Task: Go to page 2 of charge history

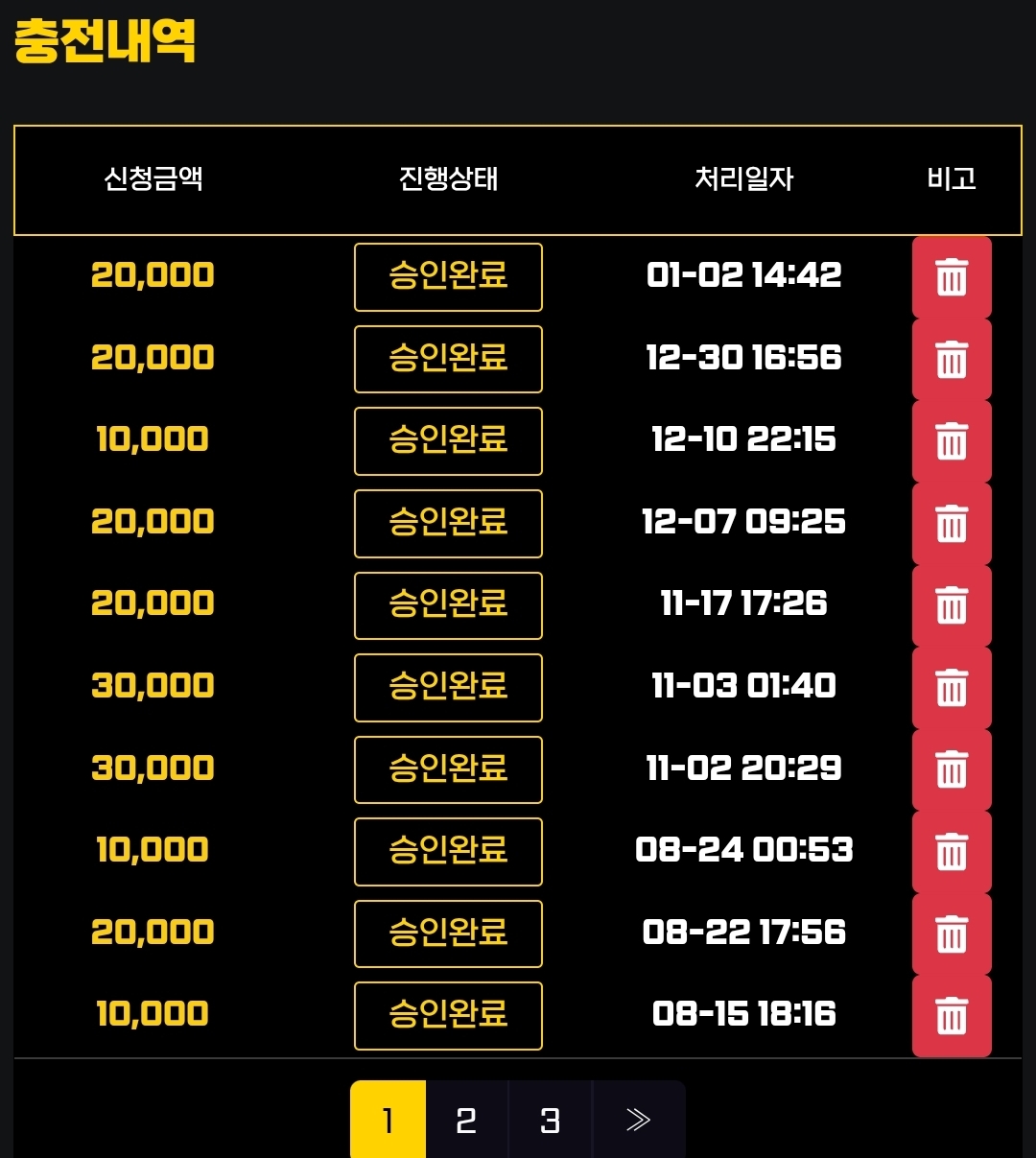Action: point(466,1120)
